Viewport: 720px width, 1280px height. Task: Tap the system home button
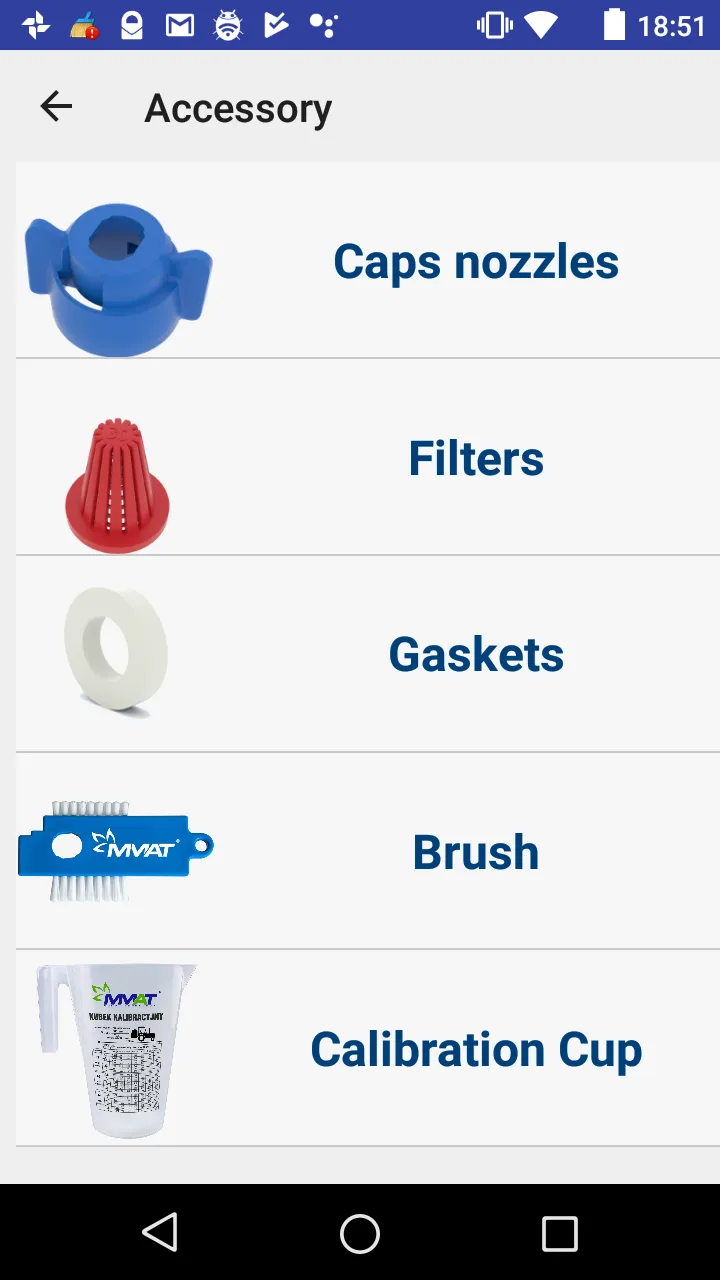click(x=360, y=1233)
